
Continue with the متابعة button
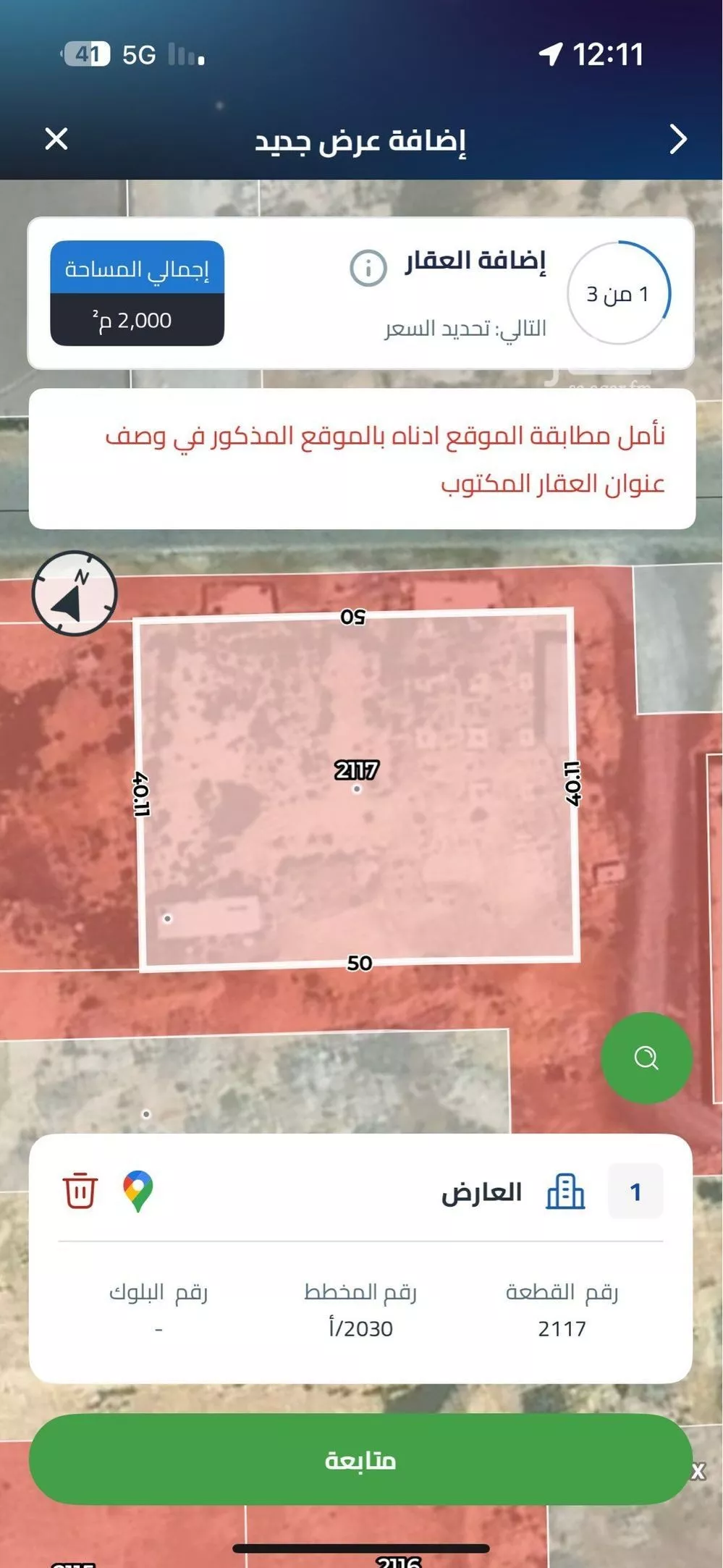360,1460
